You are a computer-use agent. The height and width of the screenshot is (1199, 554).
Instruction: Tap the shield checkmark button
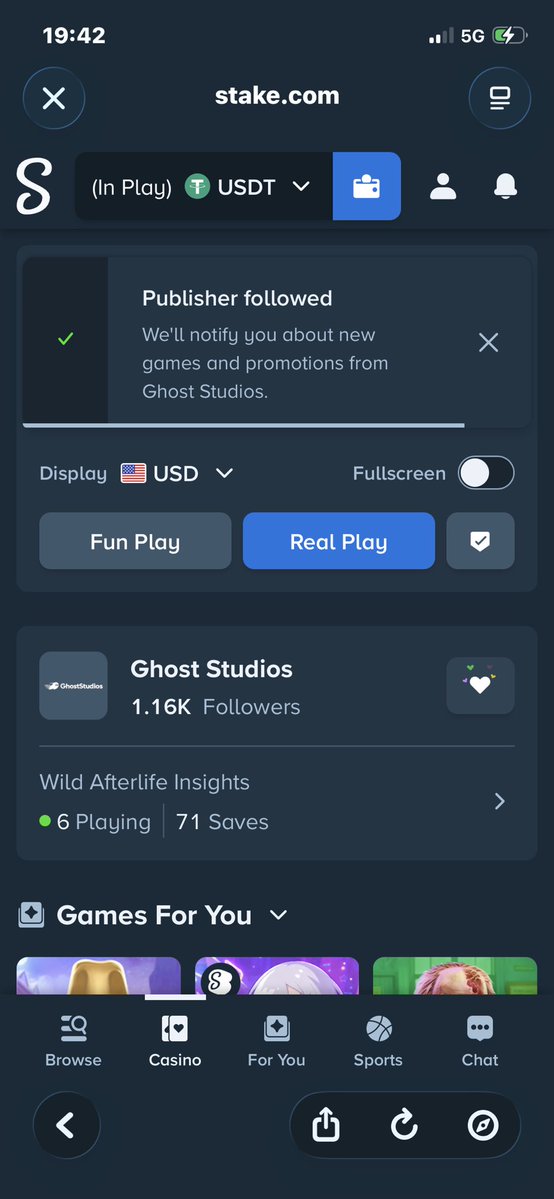pyautogui.click(x=481, y=541)
